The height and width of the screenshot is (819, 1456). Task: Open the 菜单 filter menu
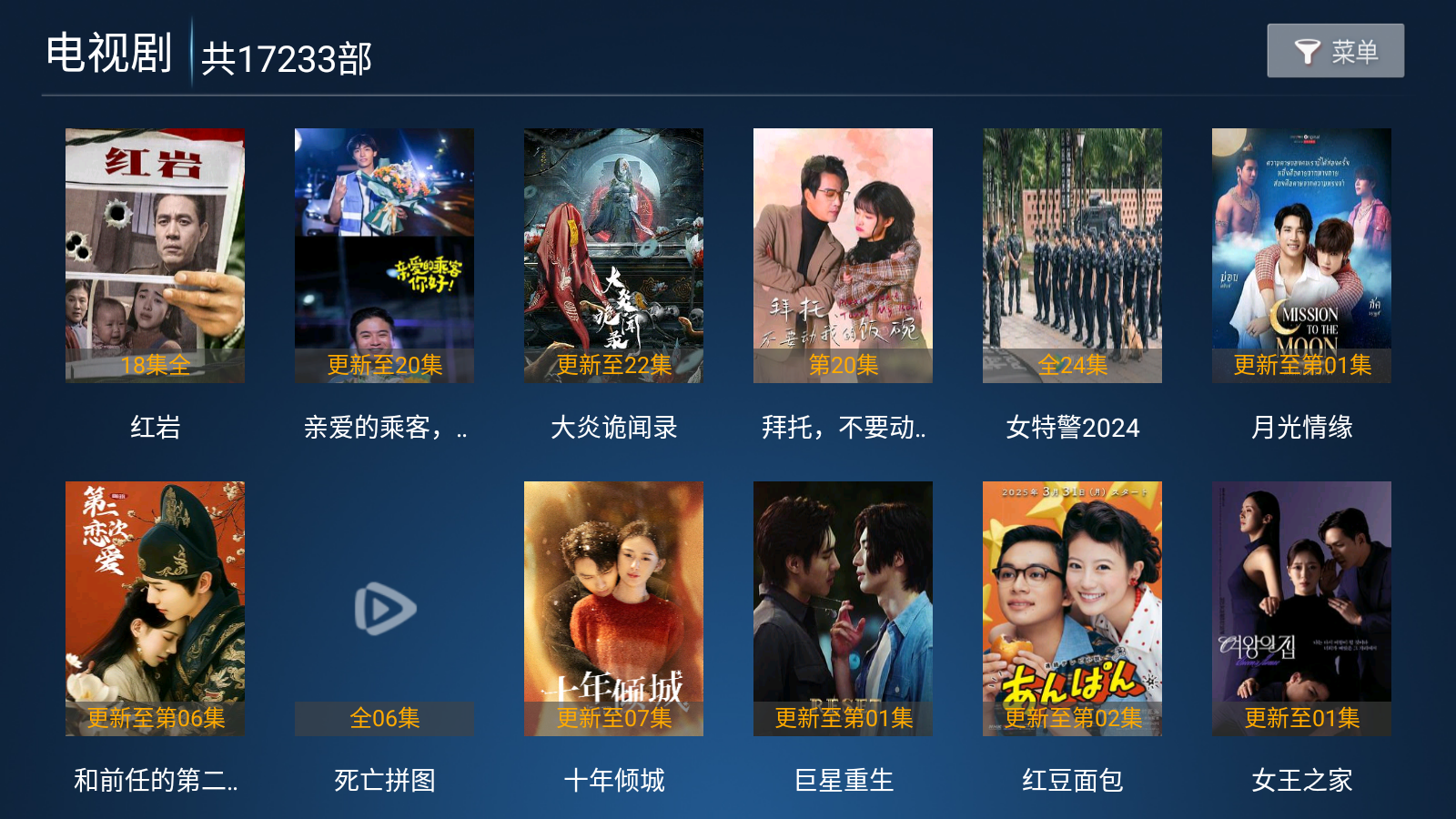pos(1335,51)
